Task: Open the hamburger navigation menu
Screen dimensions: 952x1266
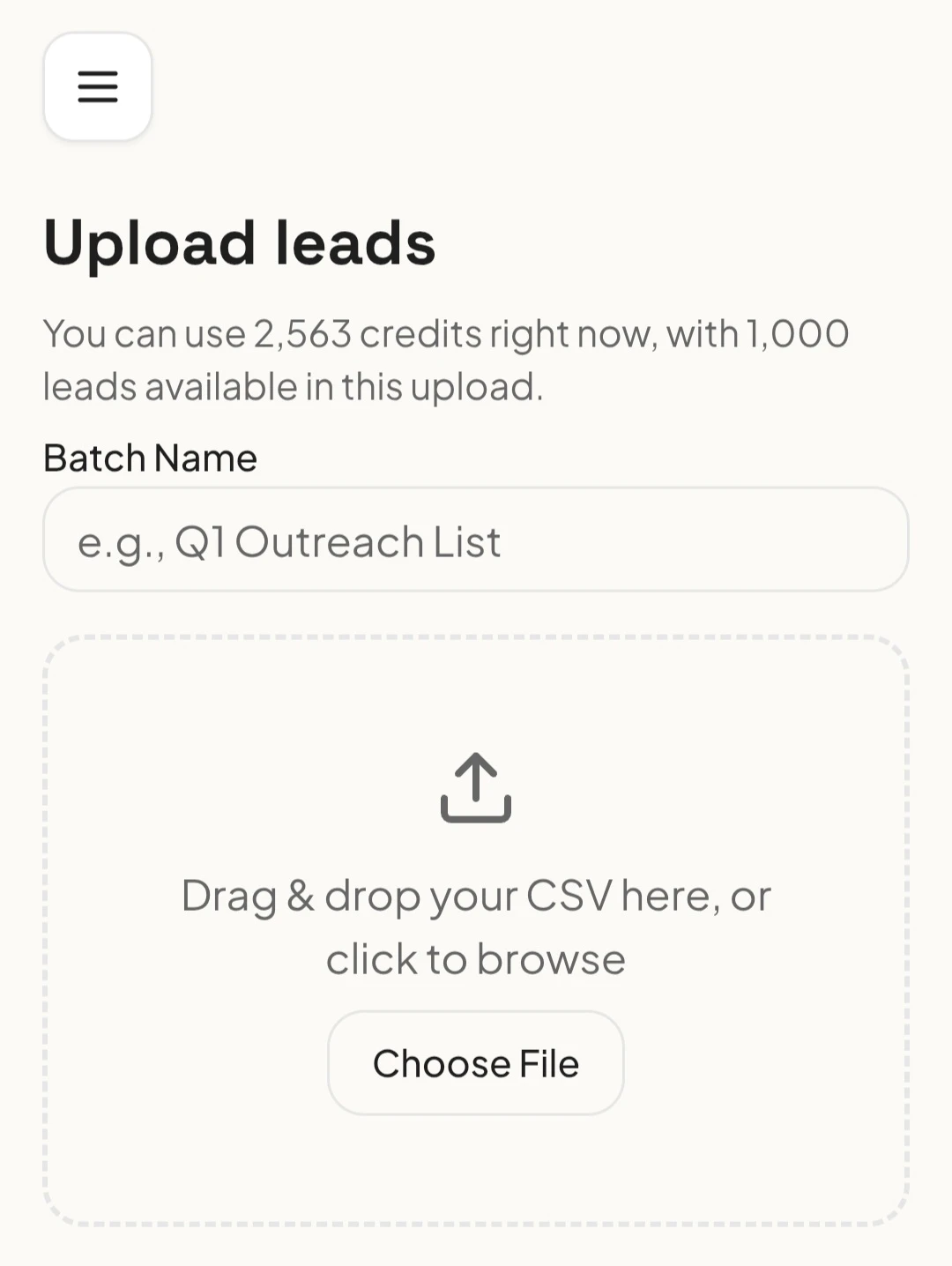Action: tap(98, 86)
